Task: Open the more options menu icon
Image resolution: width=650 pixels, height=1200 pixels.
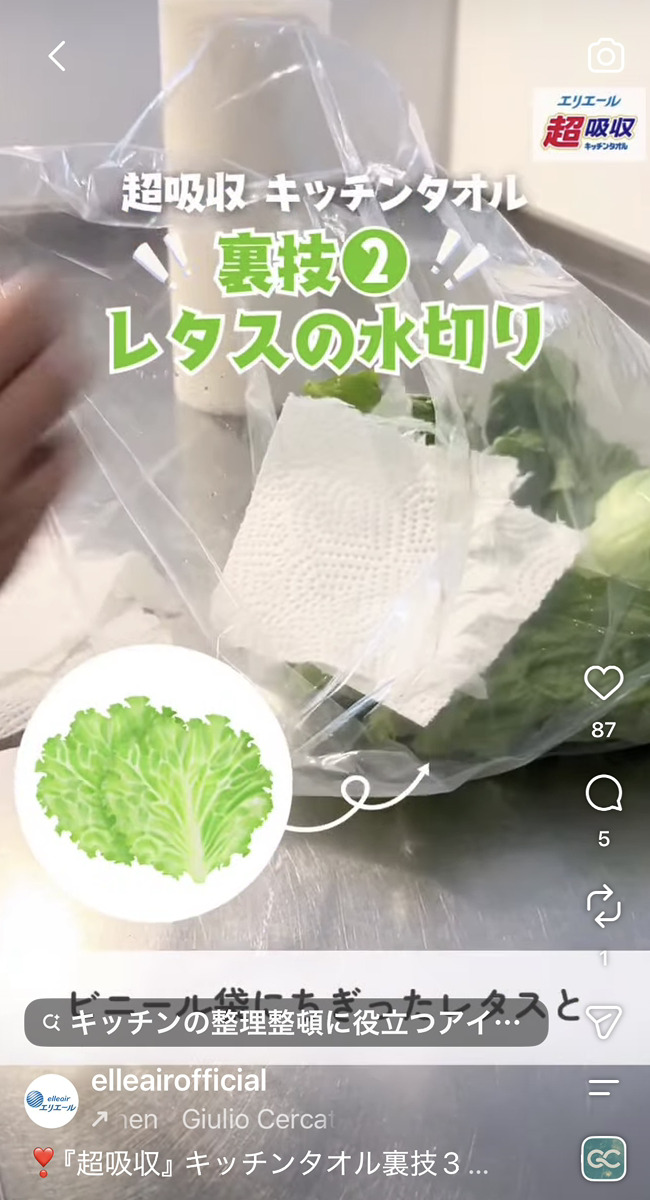Action: 603,1088
